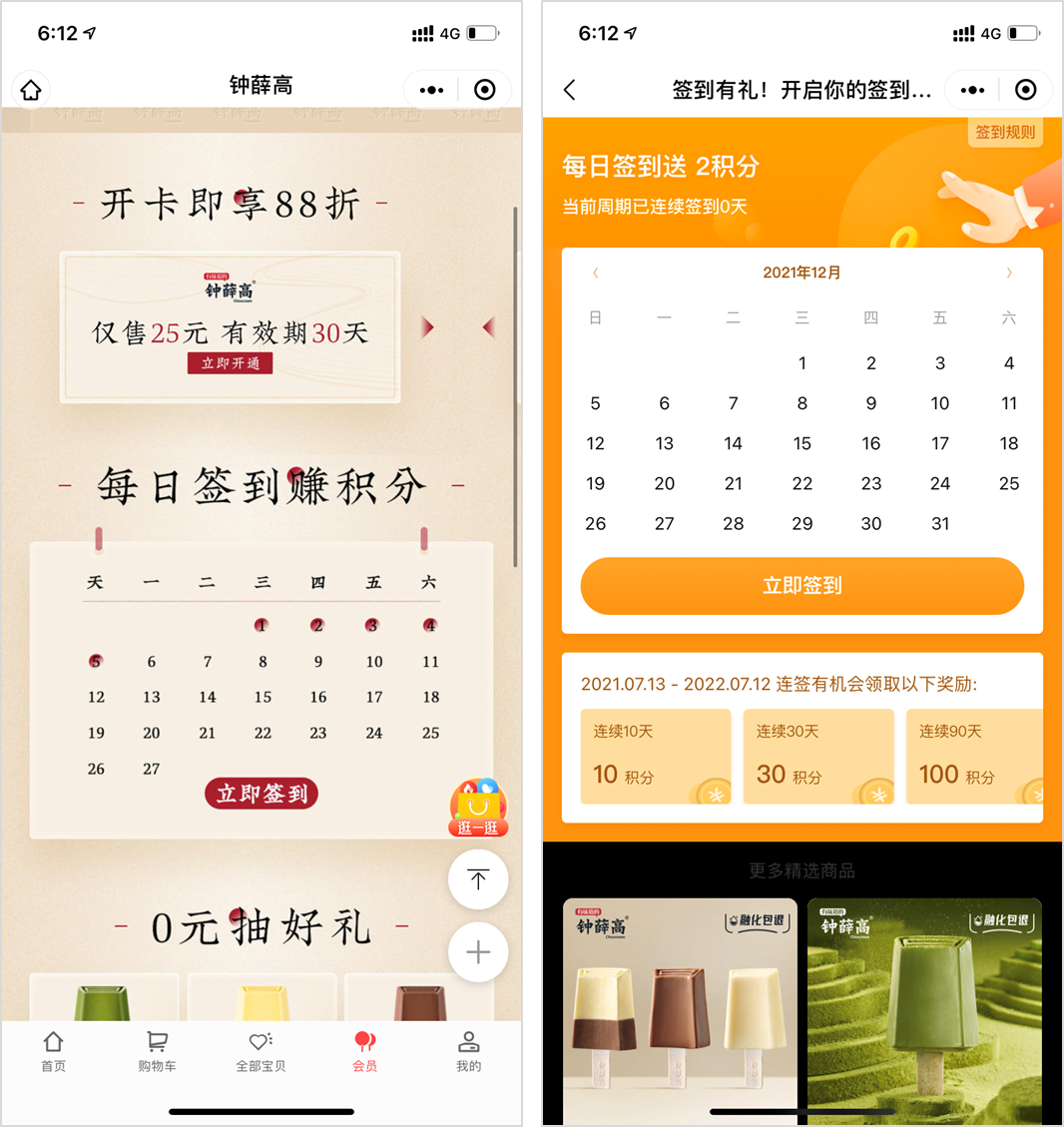Image resolution: width=1064 pixels, height=1127 pixels.
Task: Open the 连续30天 reward card
Action: 817,757
